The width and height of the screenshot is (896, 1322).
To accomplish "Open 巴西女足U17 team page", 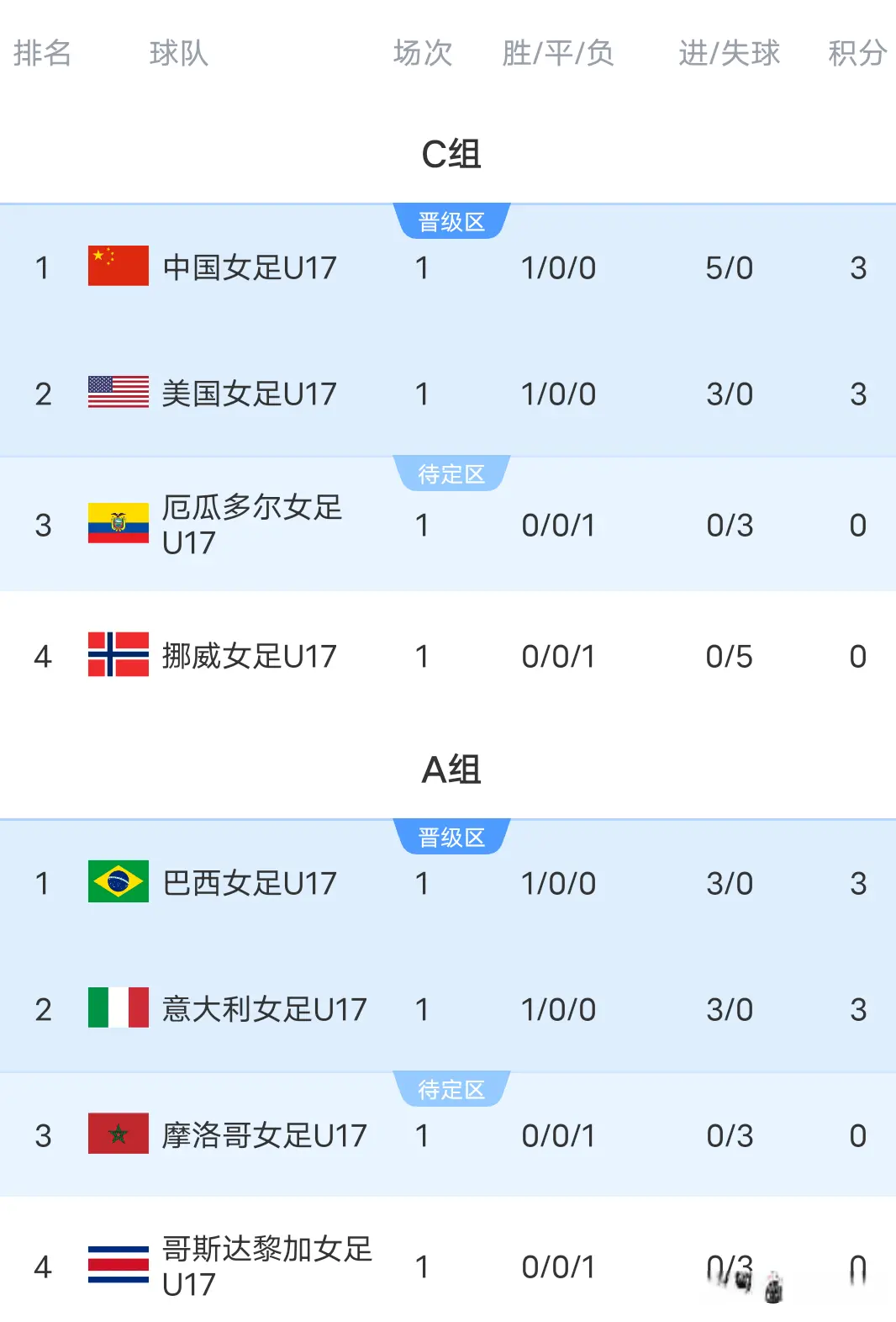I will point(249,884).
